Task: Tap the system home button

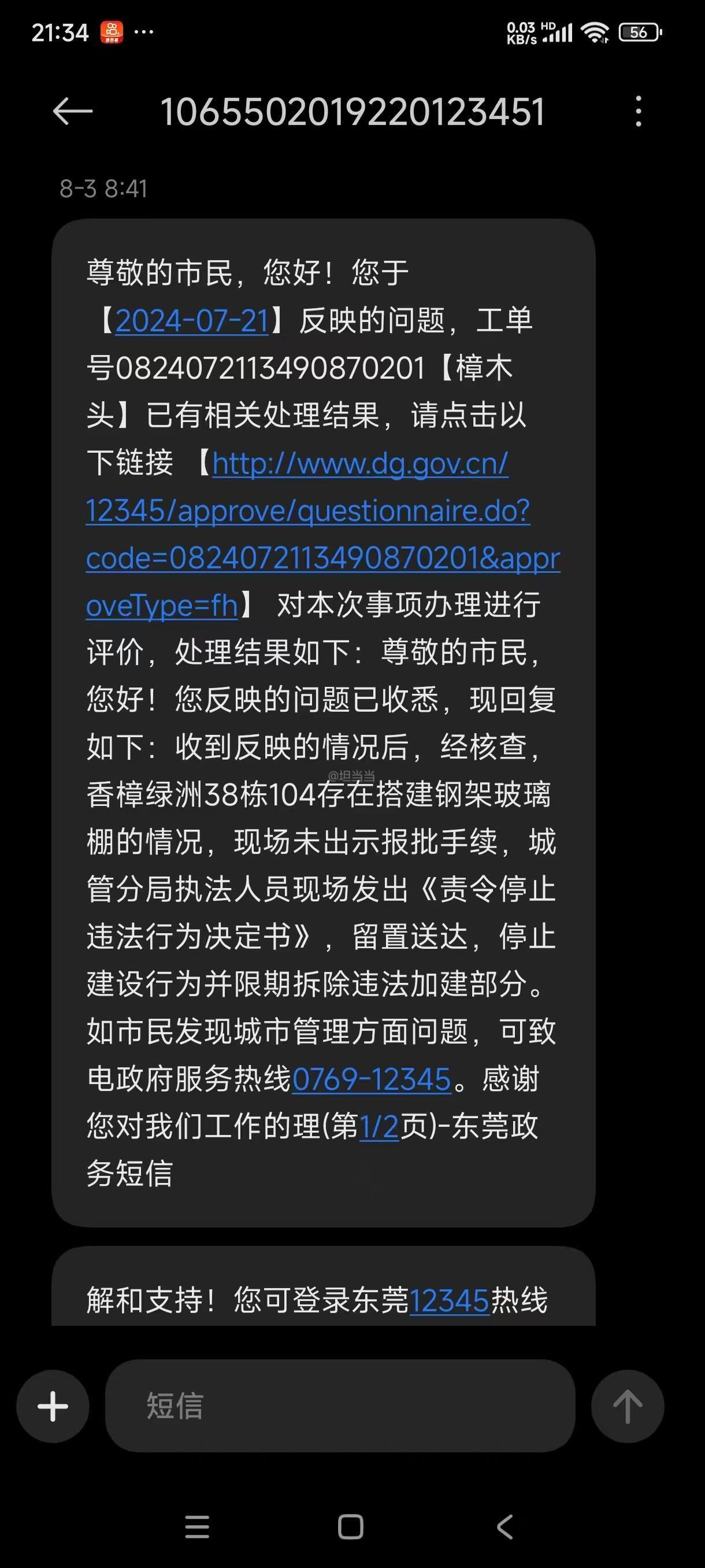Action: pos(351,1526)
